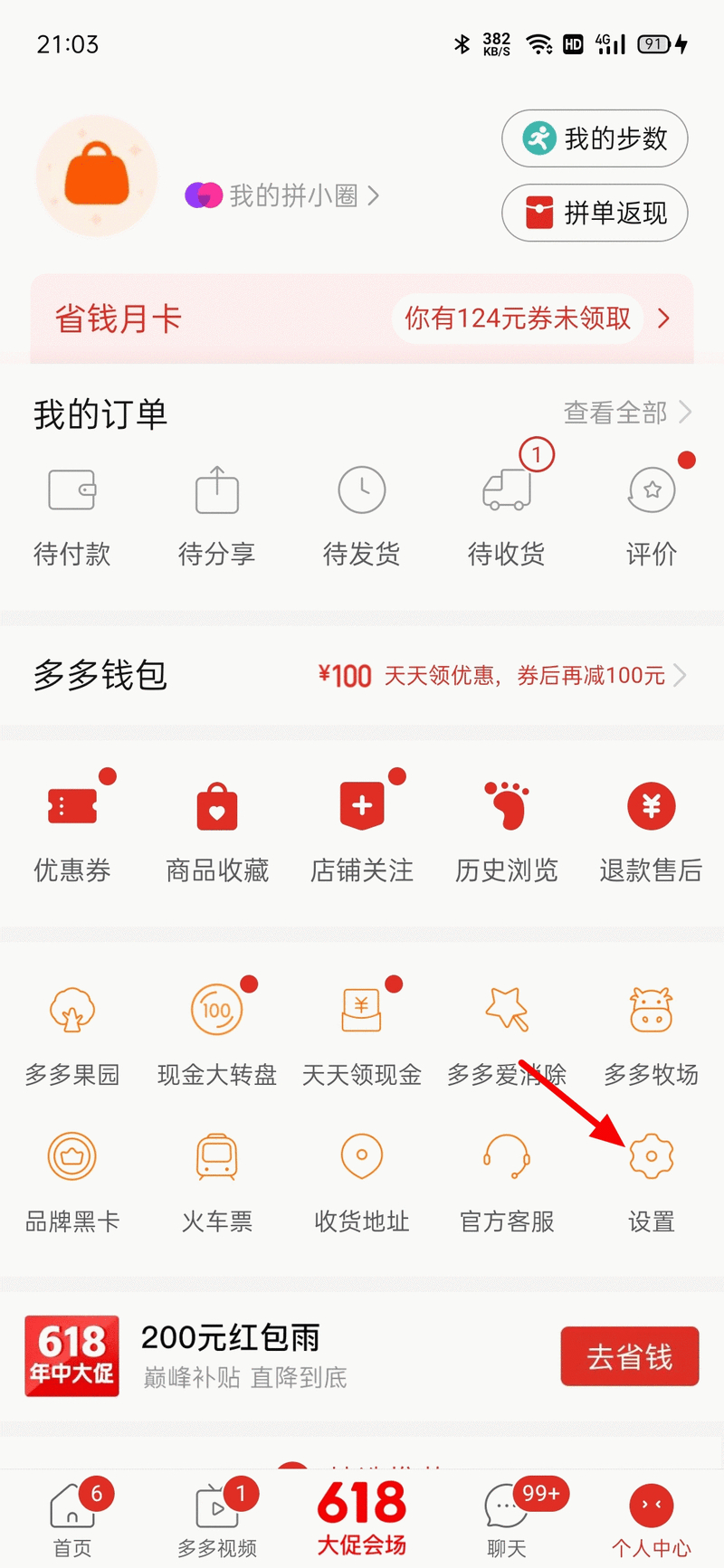The image size is (724, 1568).
Task: Open 商品收藏 product favorites icon
Action: tap(217, 805)
